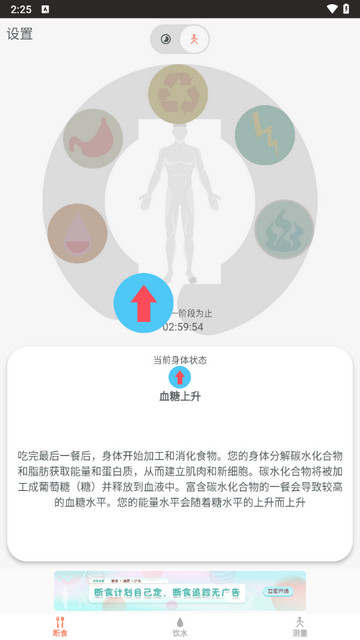The height and width of the screenshot is (640, 360).
Task: Switch to the timer clock view
Action: 166,39
